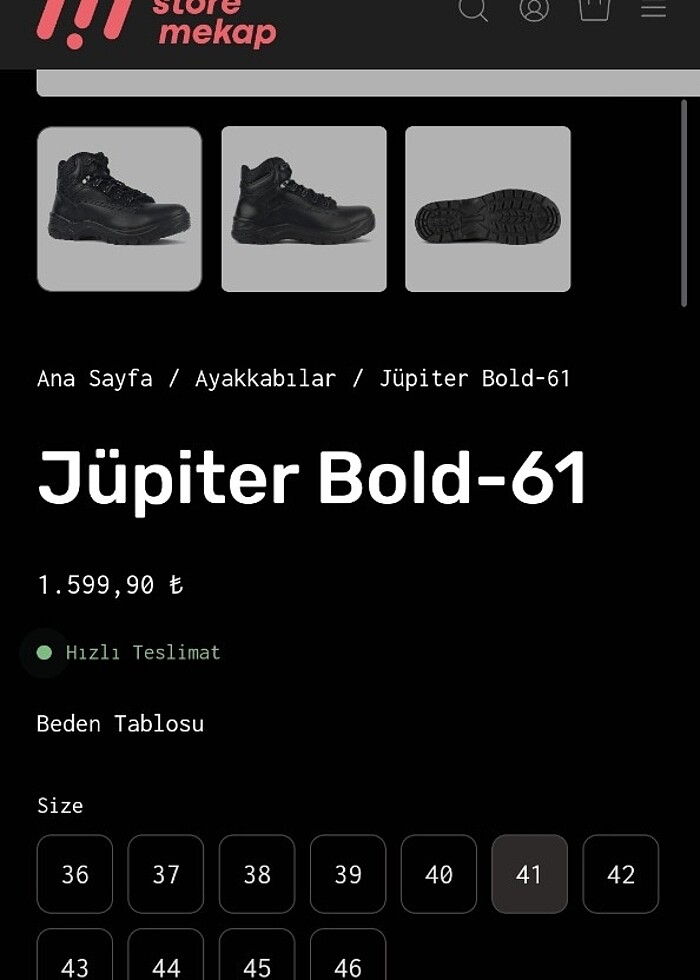Open the Ayakkabılar category breadcrumb
Screen dimensions: 700x980
click(265, 379)
